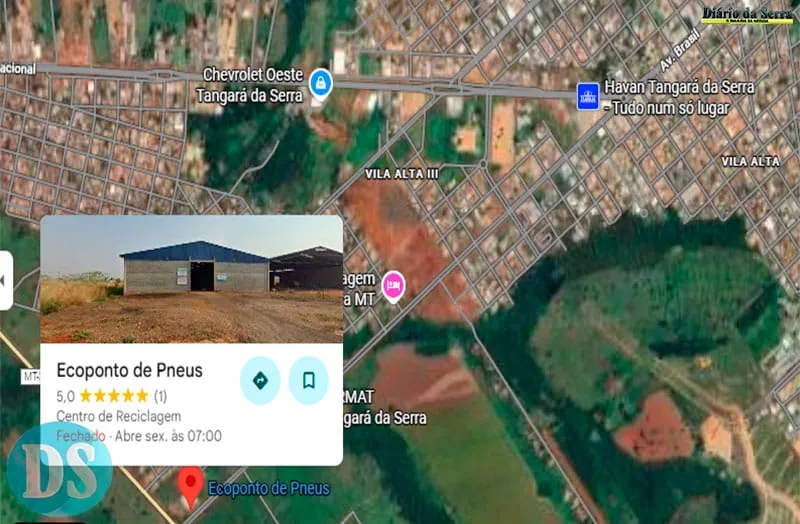Open the Havan Tangará da Serra marker
This screenshot has height=524, width=800.
[x=588, y=95]
